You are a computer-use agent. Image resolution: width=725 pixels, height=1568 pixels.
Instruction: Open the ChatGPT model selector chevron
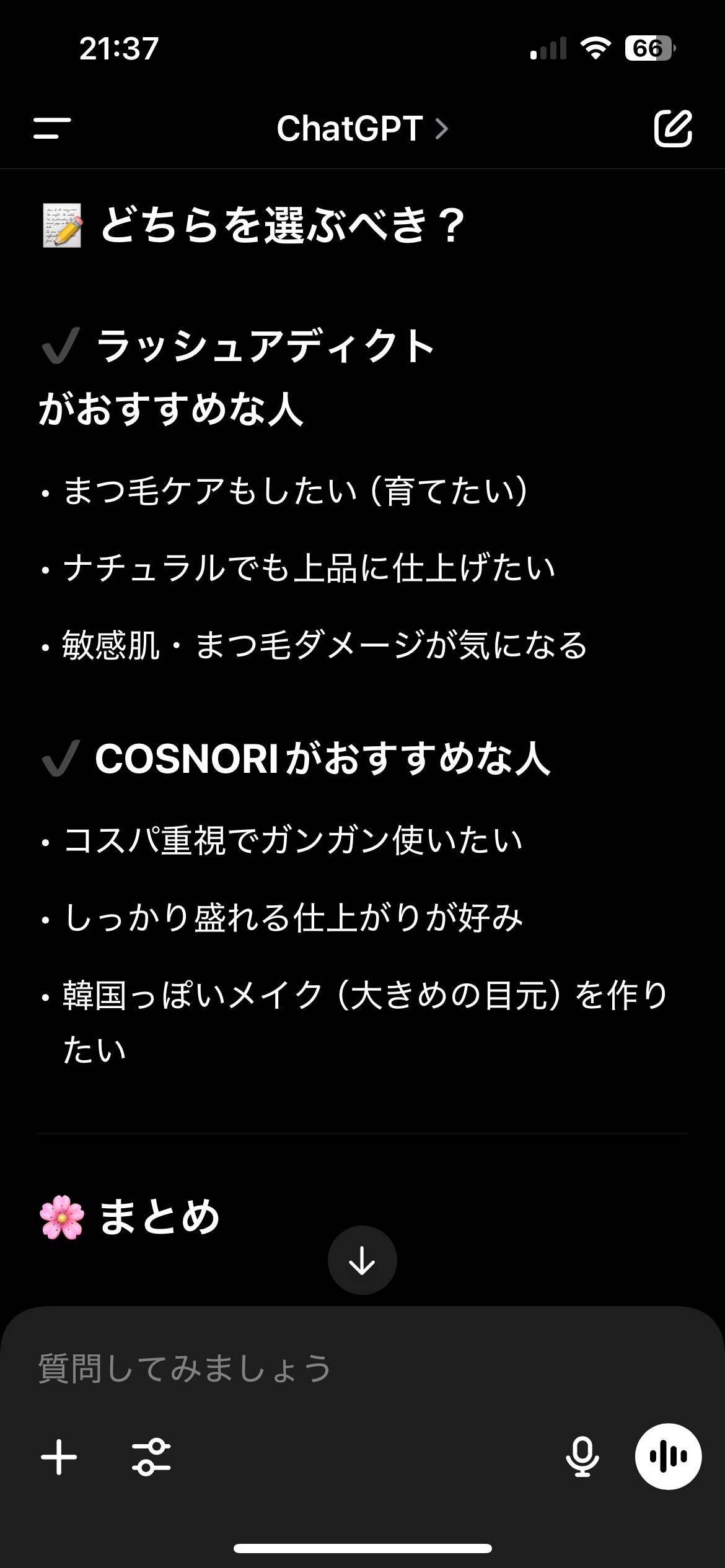(441, 129)
